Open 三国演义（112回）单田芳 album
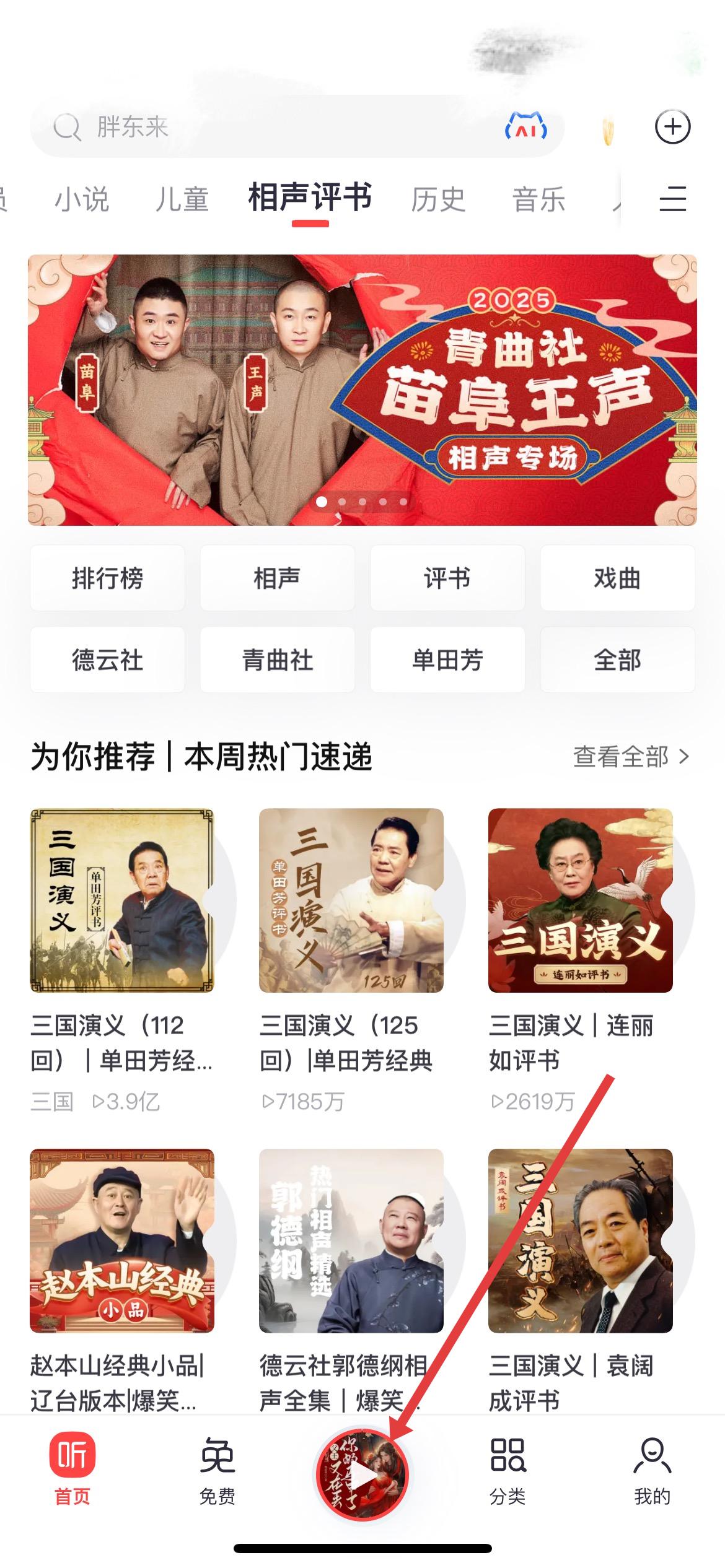Viewport: 725px width, 1568px height. [122, 900]
